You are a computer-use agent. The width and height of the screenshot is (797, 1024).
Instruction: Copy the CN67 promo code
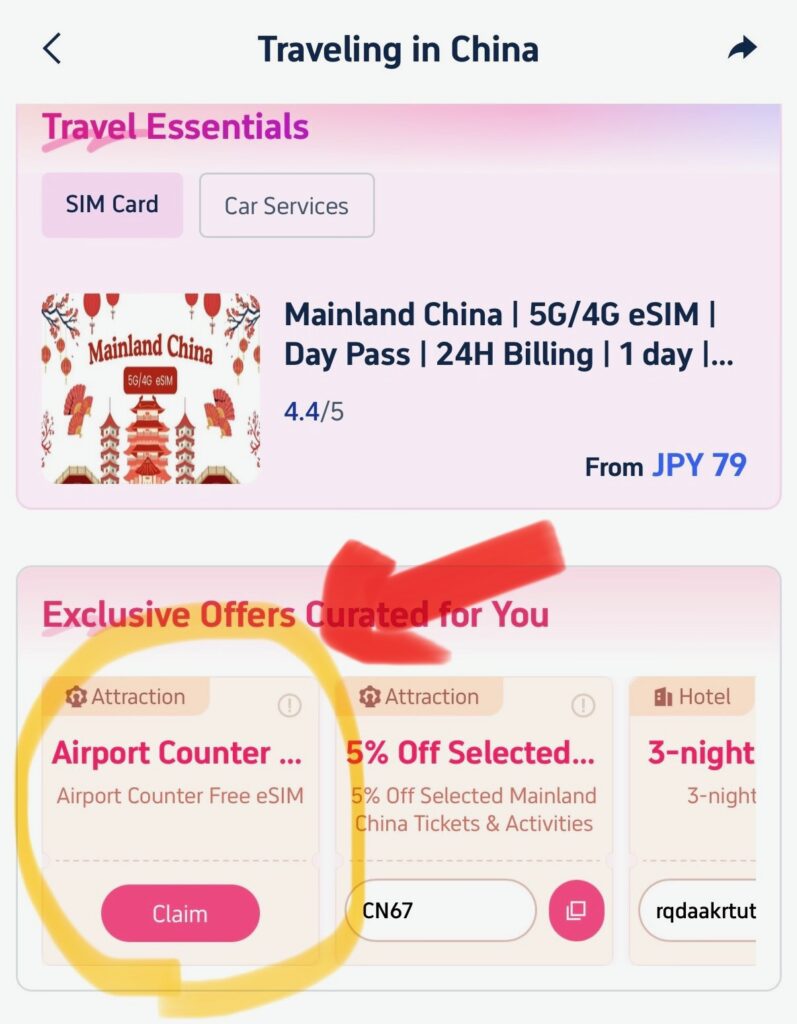pyautogui.click(x=576, y=910)
